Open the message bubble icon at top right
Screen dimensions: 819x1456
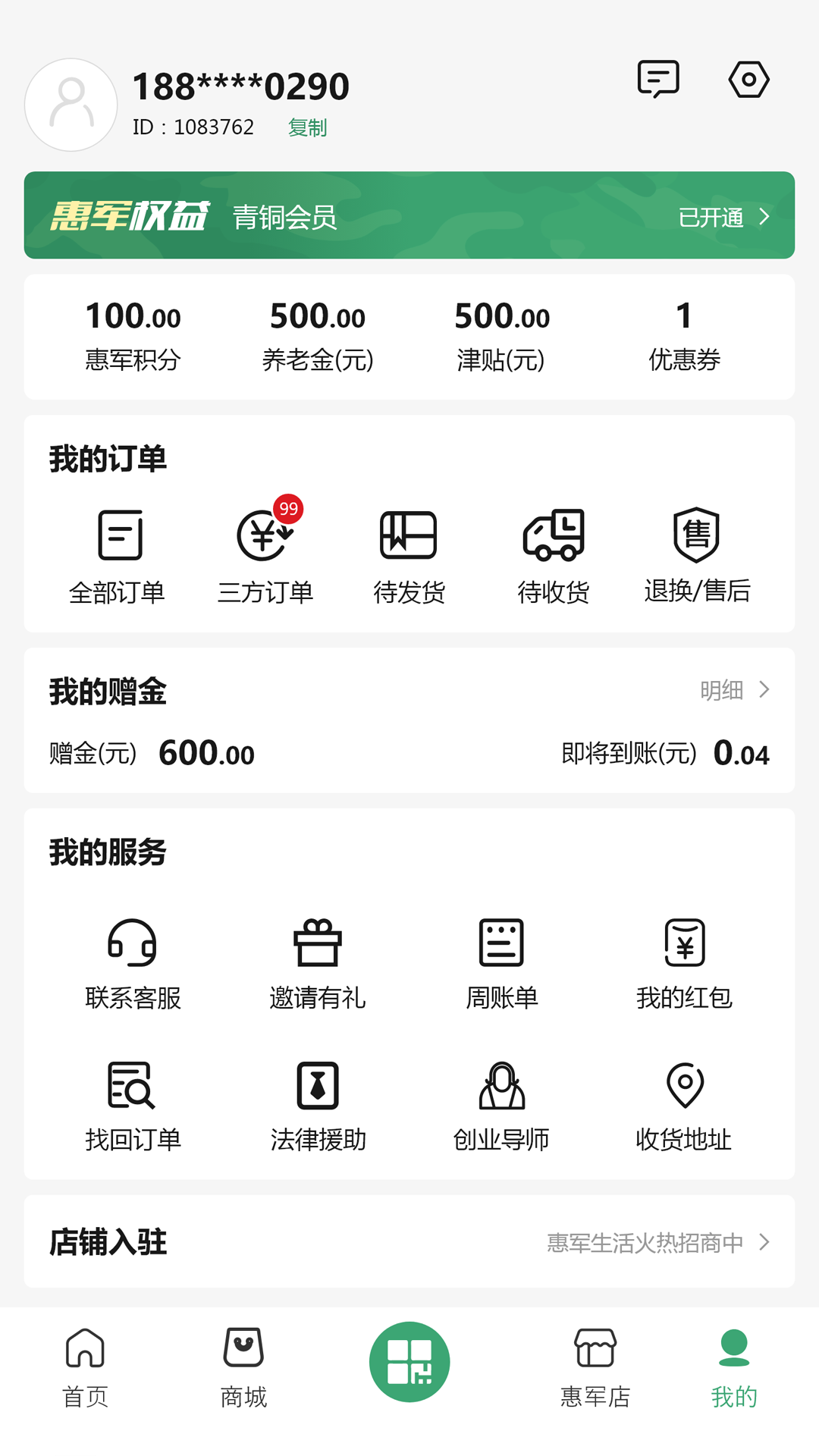(657, 79)
